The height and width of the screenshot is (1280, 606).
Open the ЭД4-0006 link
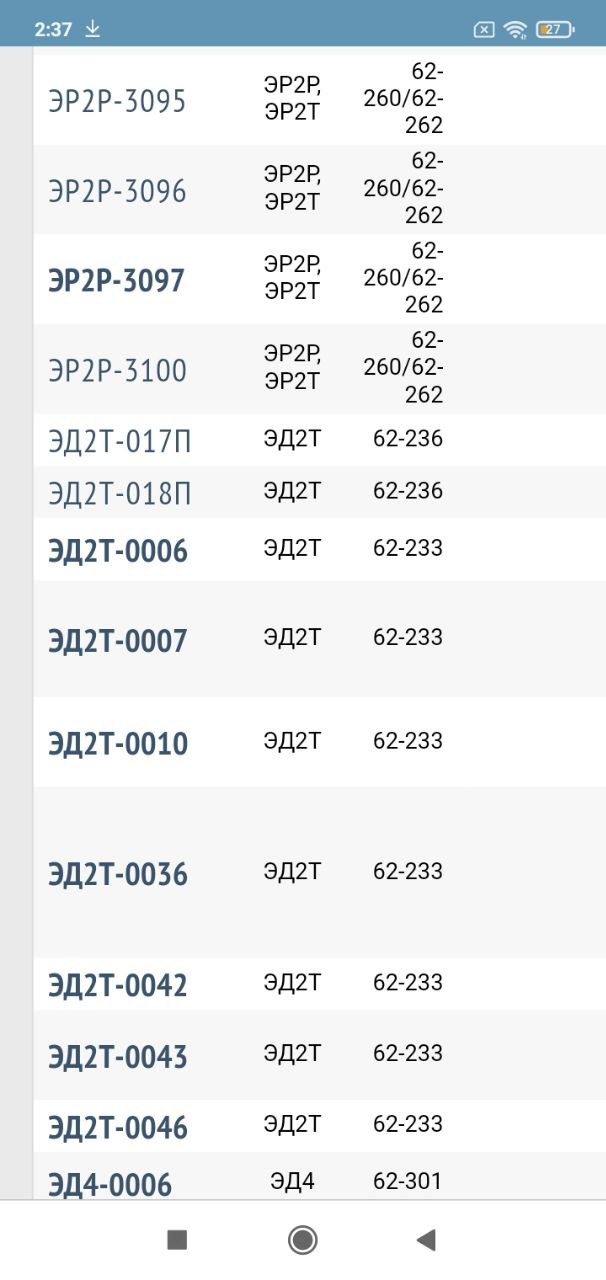click(110, 1184)
